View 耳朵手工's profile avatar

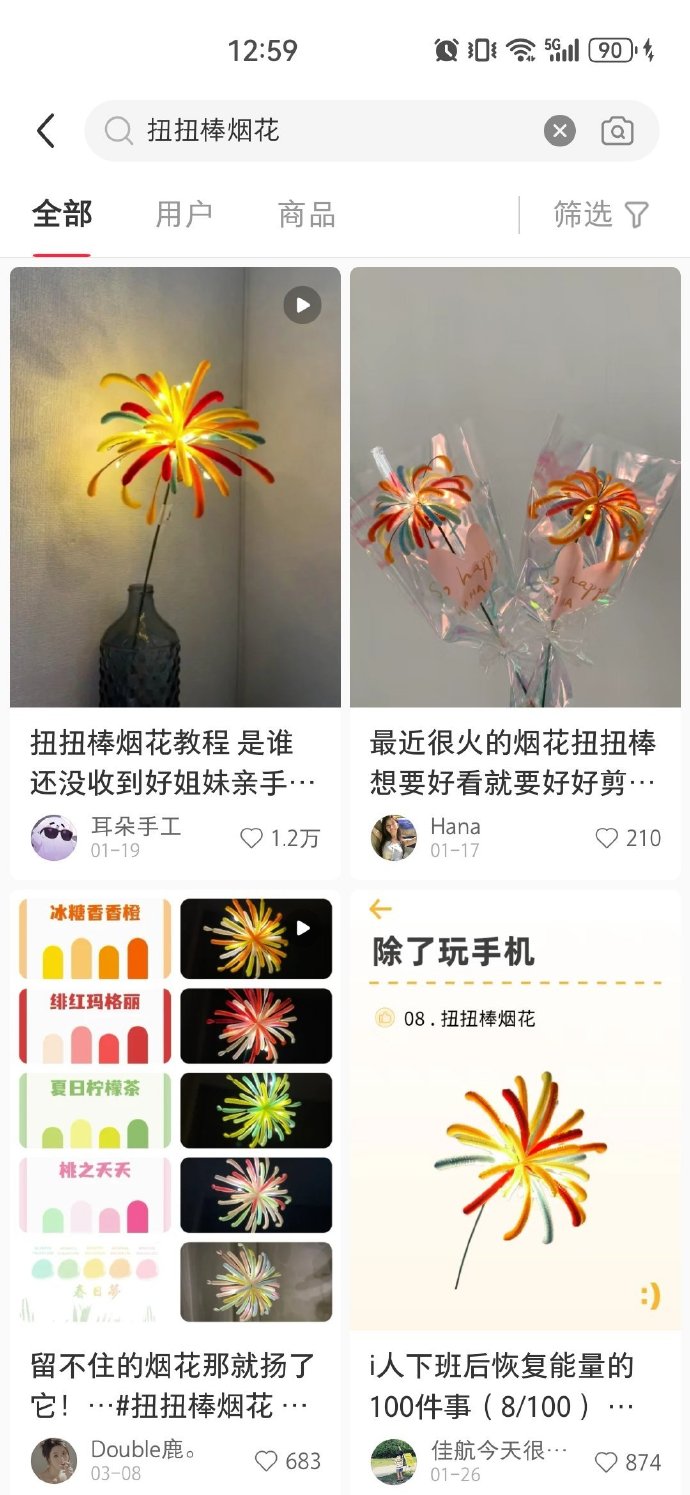tap(54, 838)
